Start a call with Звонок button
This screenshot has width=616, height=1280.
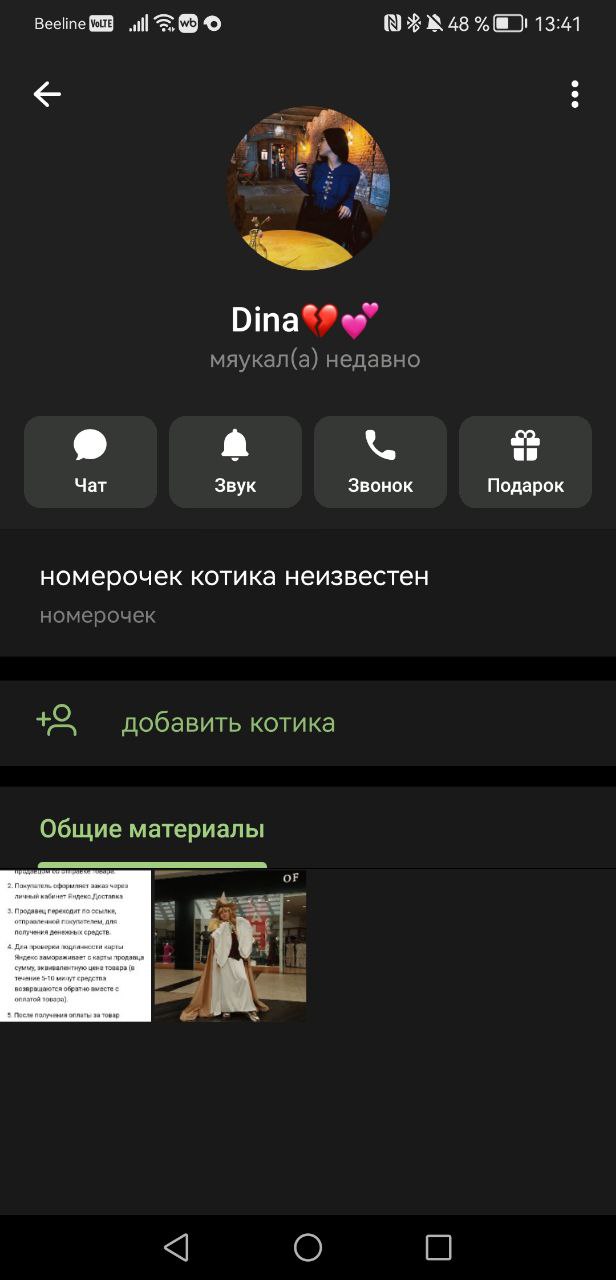[380, 462]
